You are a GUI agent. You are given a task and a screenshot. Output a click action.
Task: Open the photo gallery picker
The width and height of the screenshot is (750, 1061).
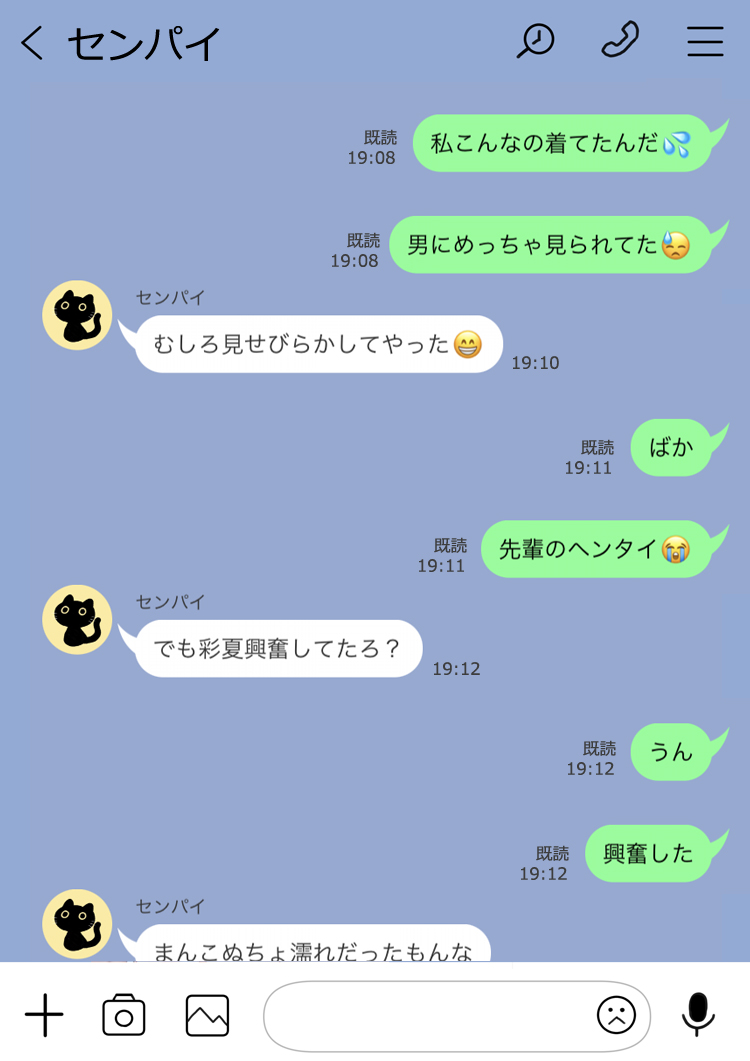click(x=207, y=1016)
